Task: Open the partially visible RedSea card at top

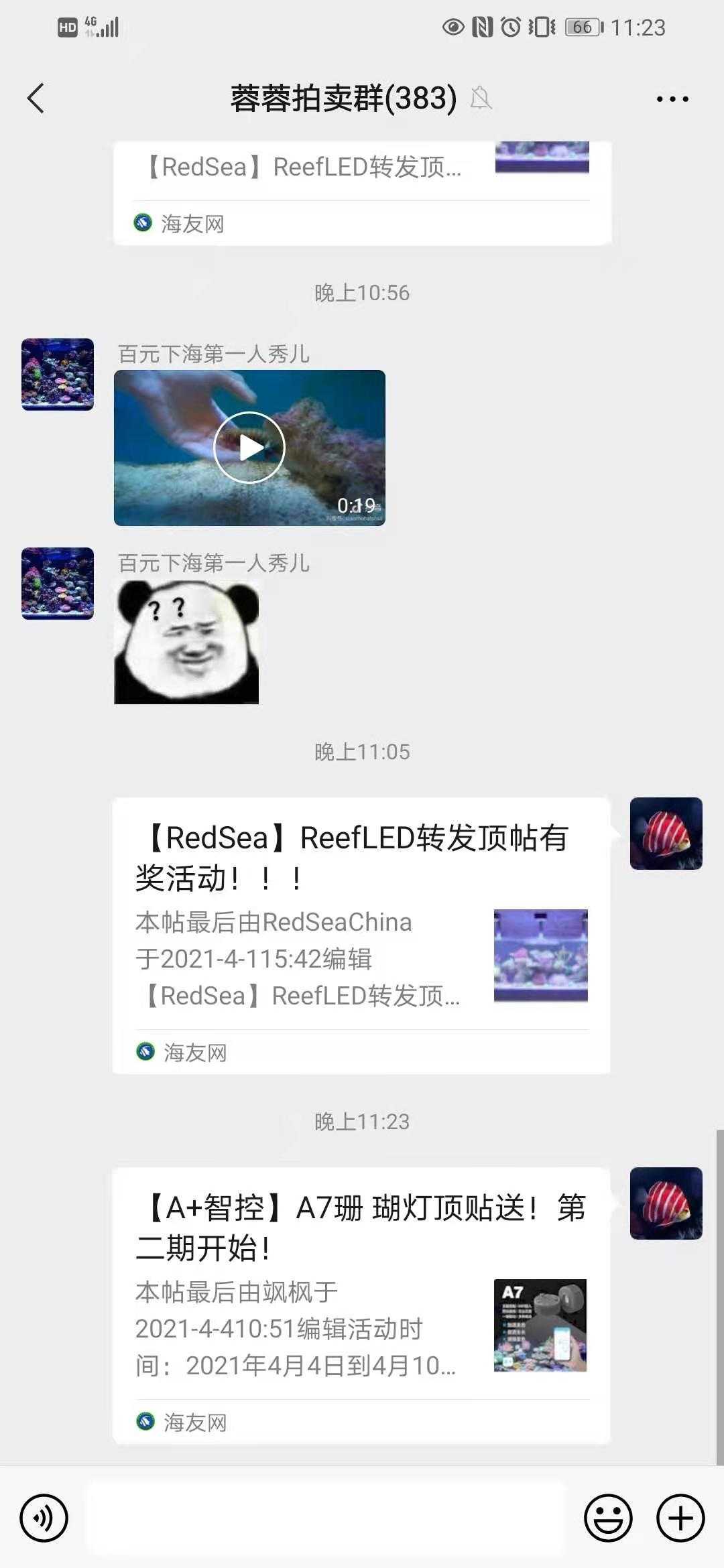Action: [x=362, y=191]
